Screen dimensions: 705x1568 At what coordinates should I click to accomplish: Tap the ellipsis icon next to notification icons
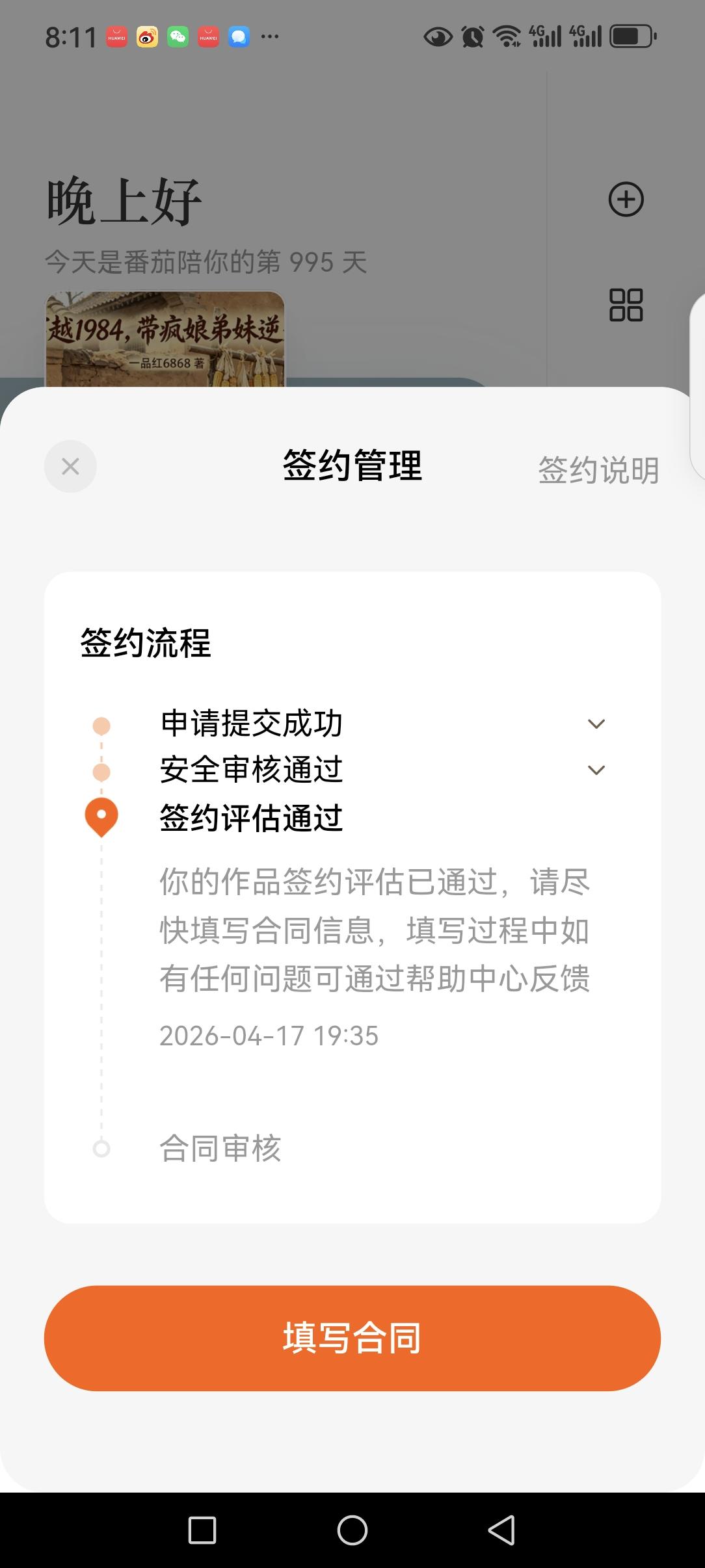270,38
